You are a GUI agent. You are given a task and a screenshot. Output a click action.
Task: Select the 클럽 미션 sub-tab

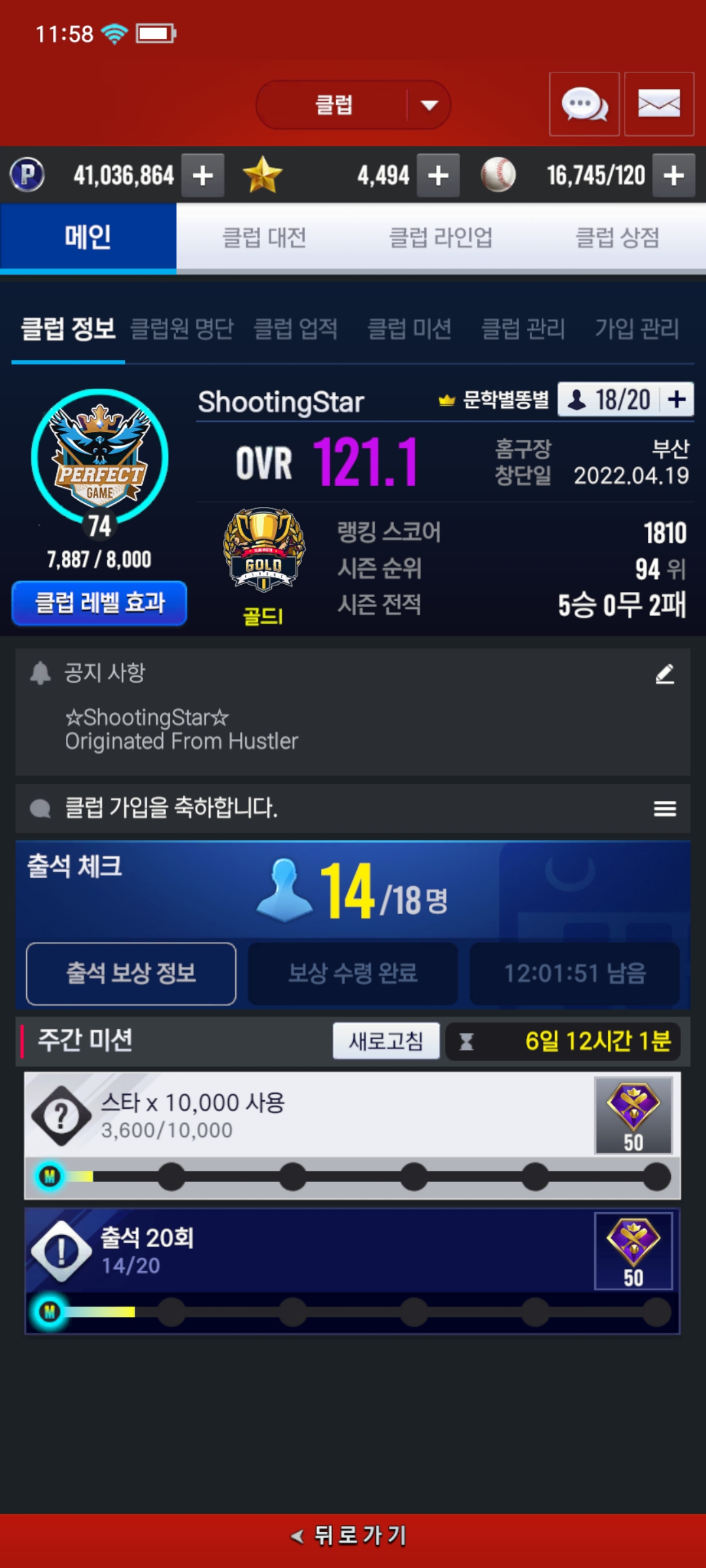point(409,329)
